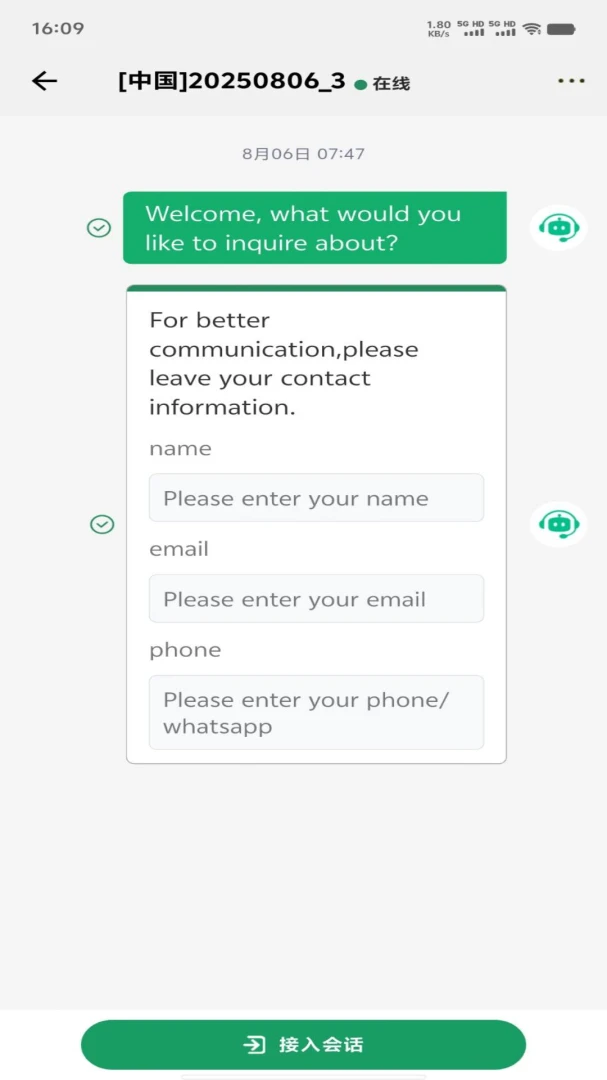Focus the email input field
The height and width of the screenshot is (1080, 607).
[316, 599]
